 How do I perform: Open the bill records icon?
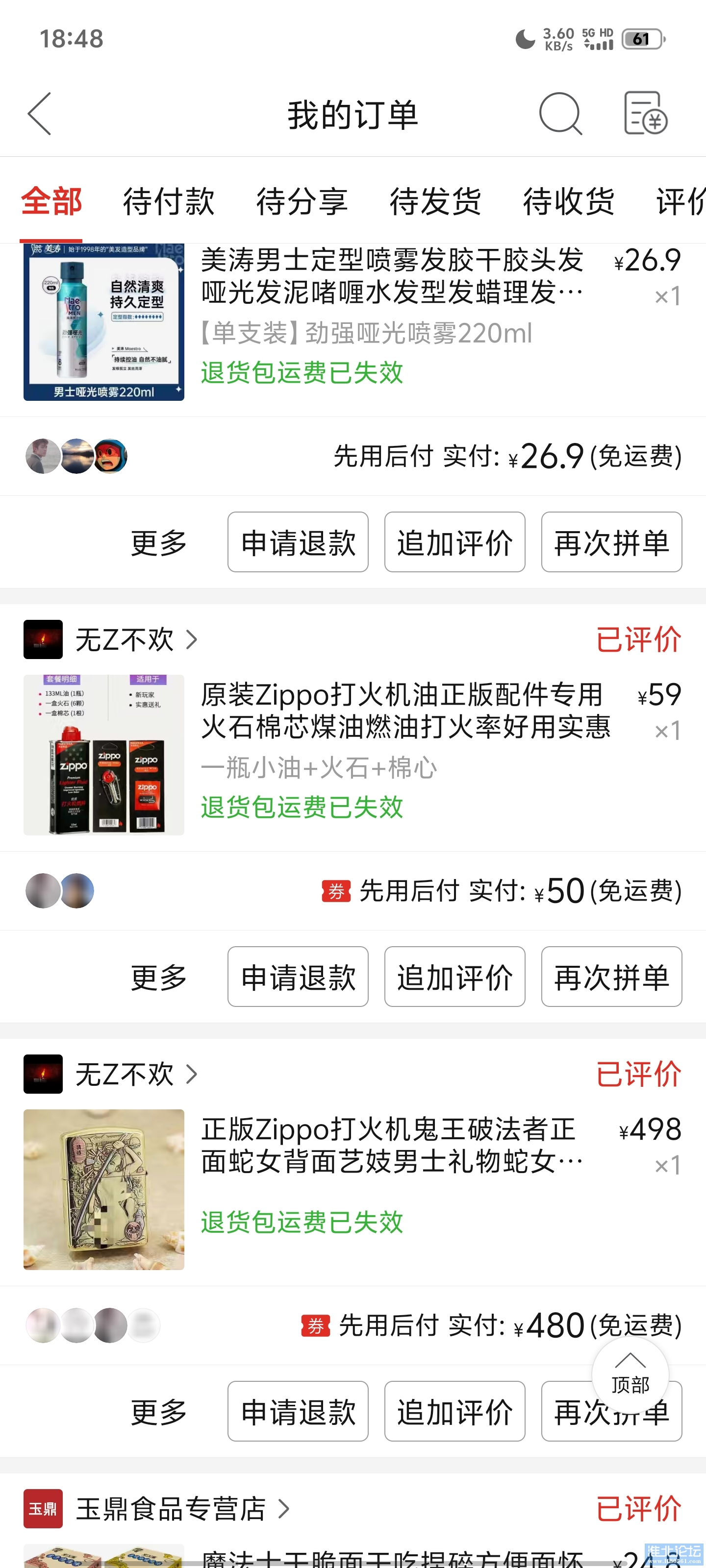click(x=645, y=114)
